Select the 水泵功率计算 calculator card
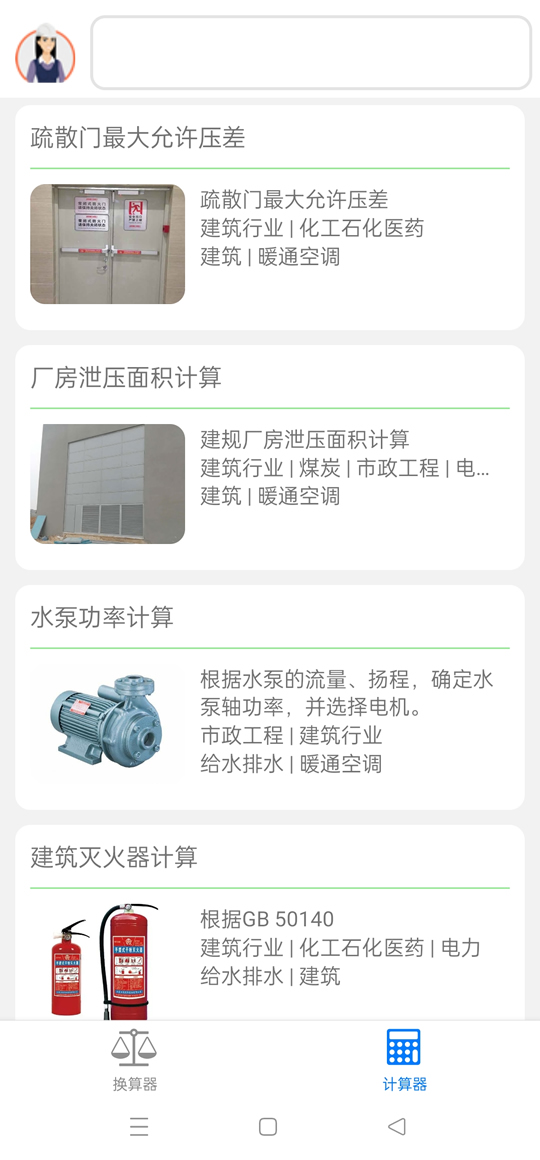 tap(270, 698)
